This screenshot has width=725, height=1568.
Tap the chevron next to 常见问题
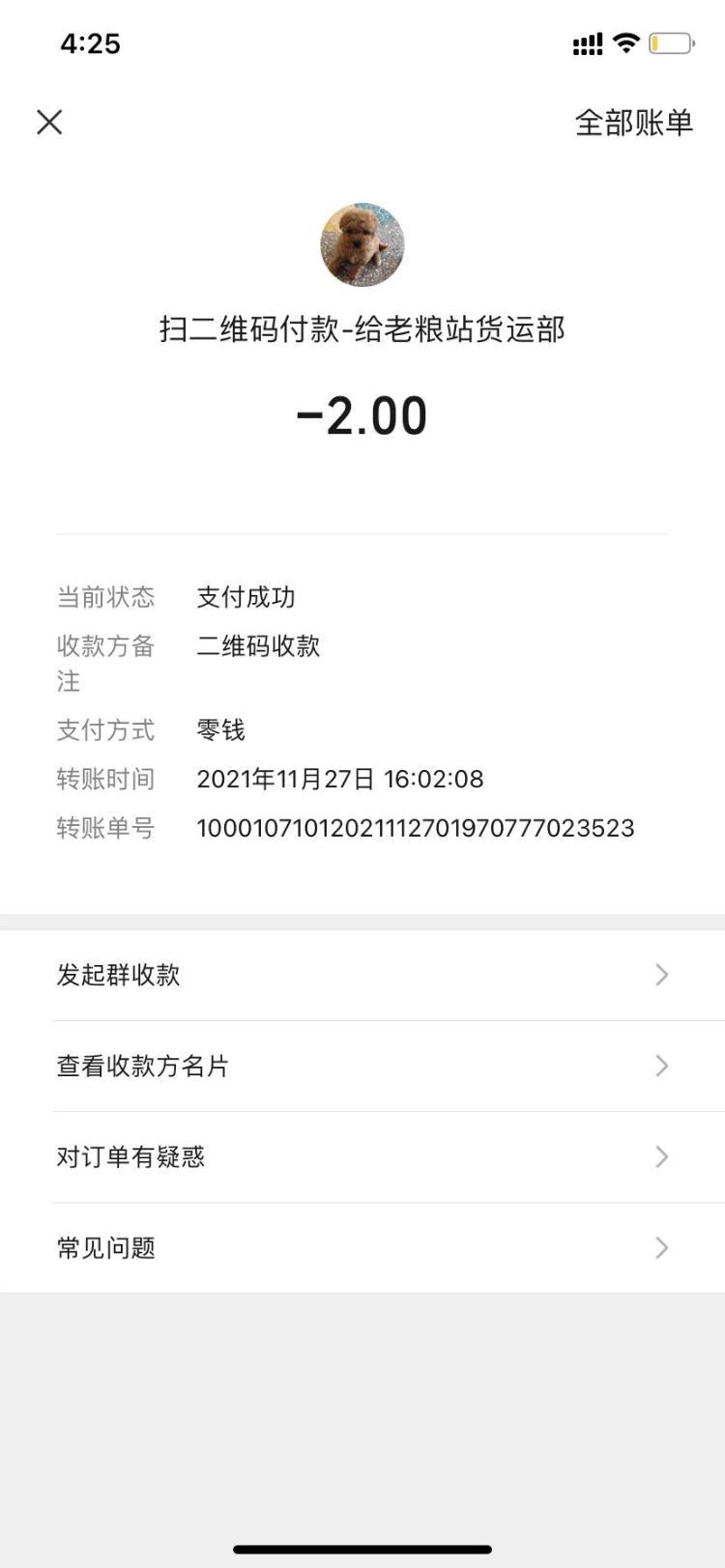tap(660, 1247)
